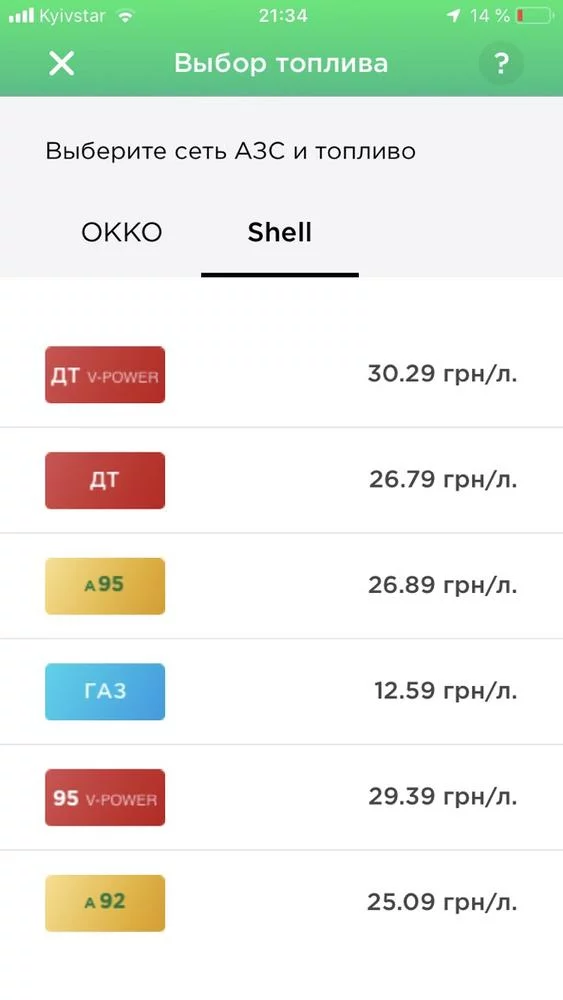Pick A95 fuel at 26.89 грн/л

(281, 586)
